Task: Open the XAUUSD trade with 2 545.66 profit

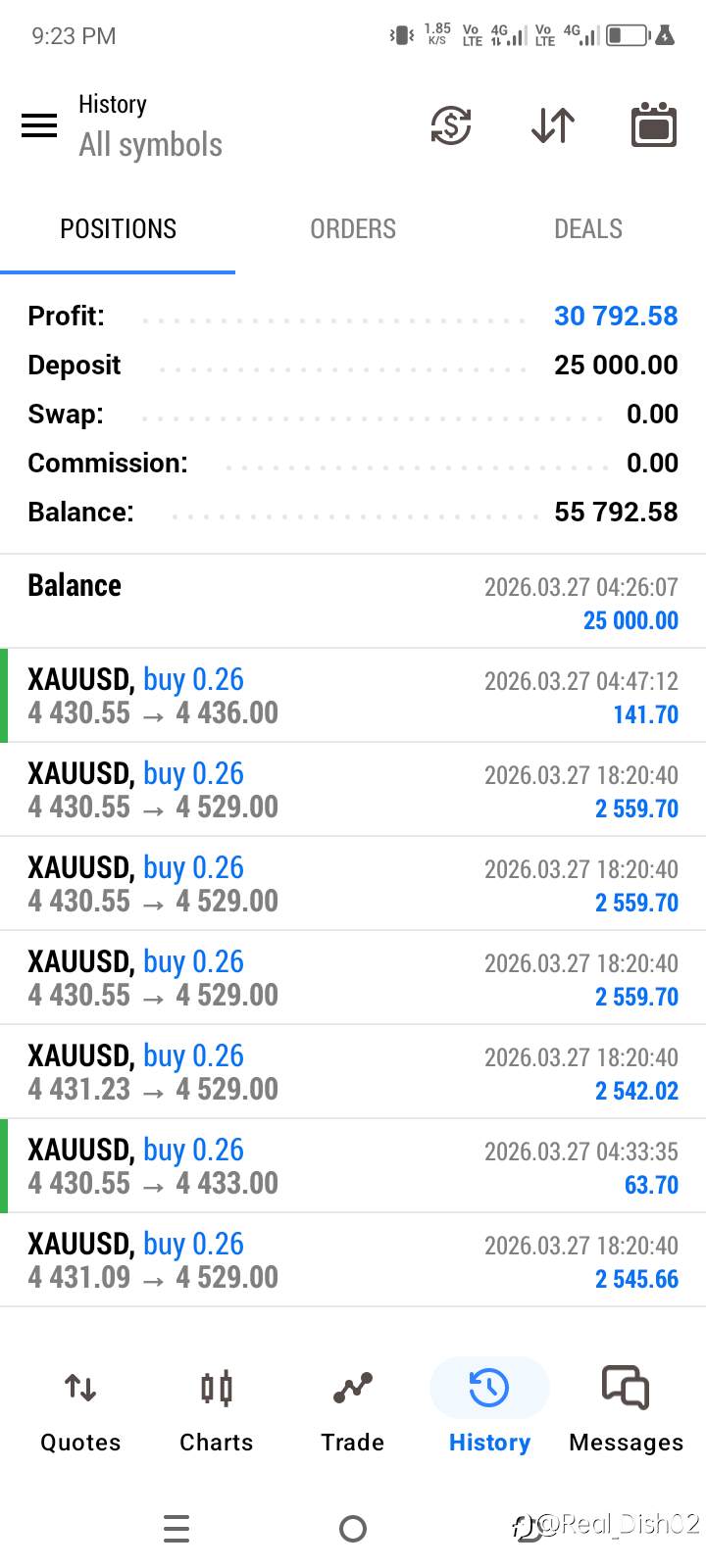Action: 353,1260
